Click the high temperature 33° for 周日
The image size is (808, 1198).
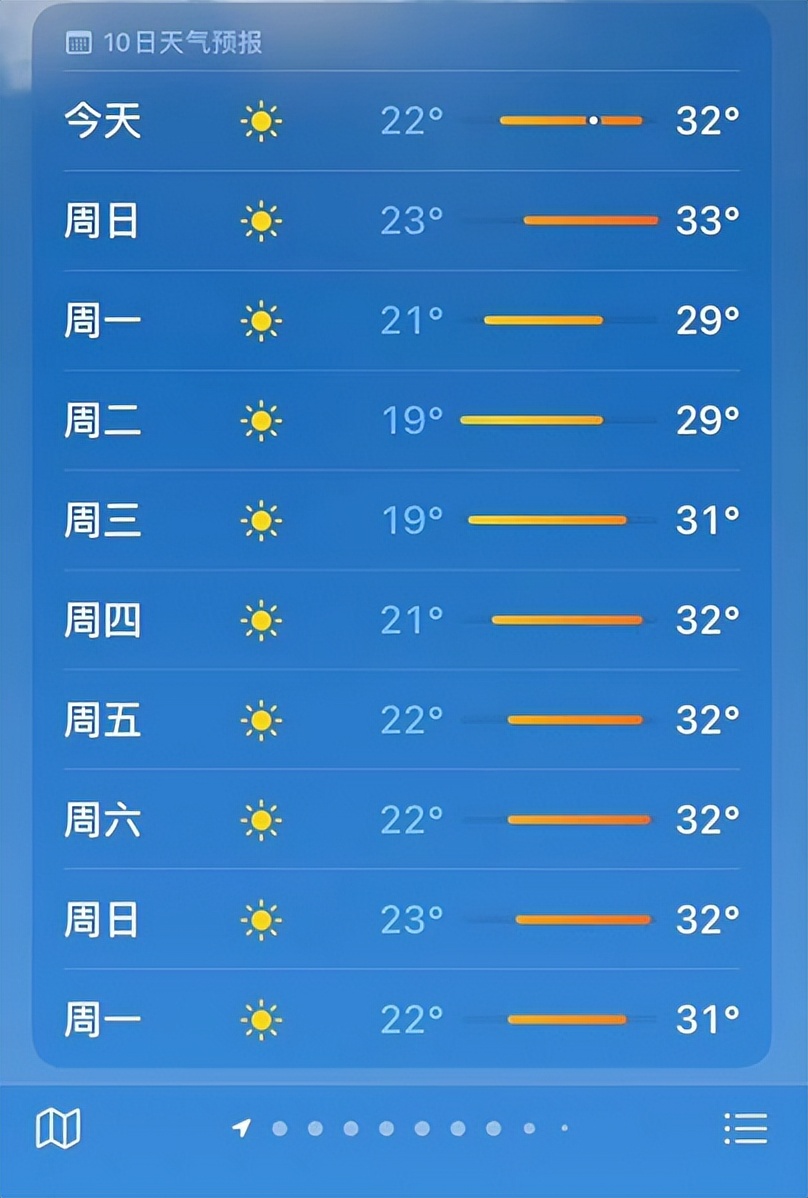pyautogui.click(x=706, y=220)
